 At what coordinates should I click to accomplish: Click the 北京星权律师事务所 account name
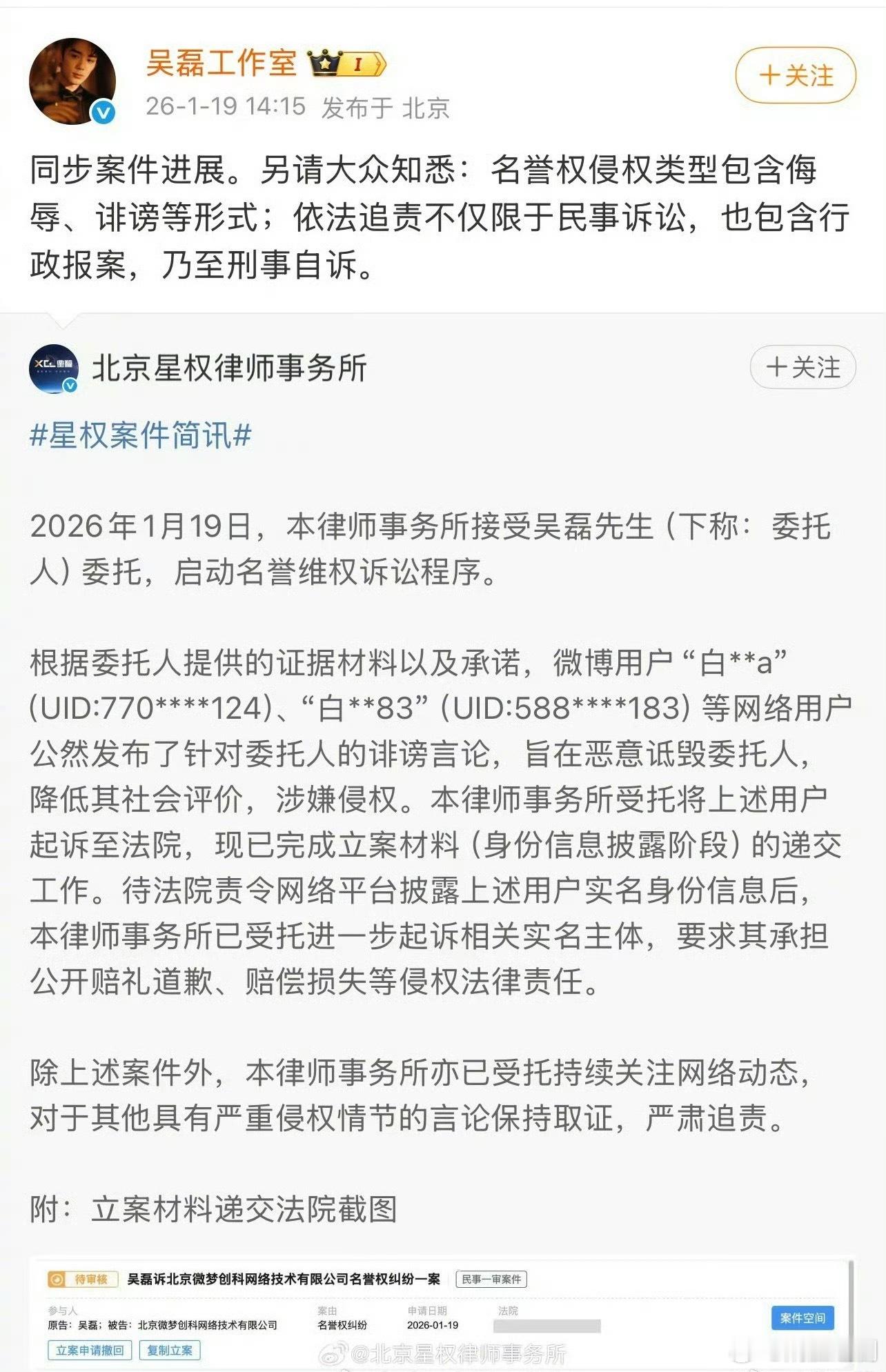pyautogui.click(x=229, y=368)
